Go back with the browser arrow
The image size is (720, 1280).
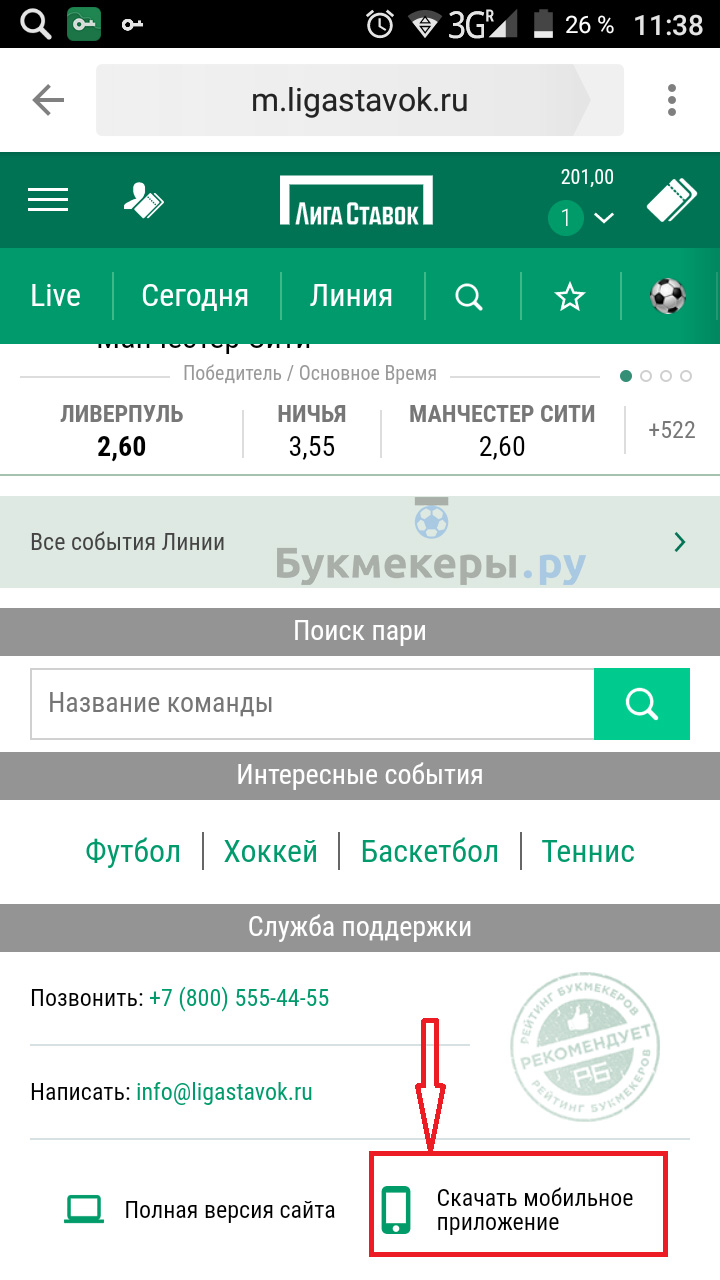click(47, 100)
